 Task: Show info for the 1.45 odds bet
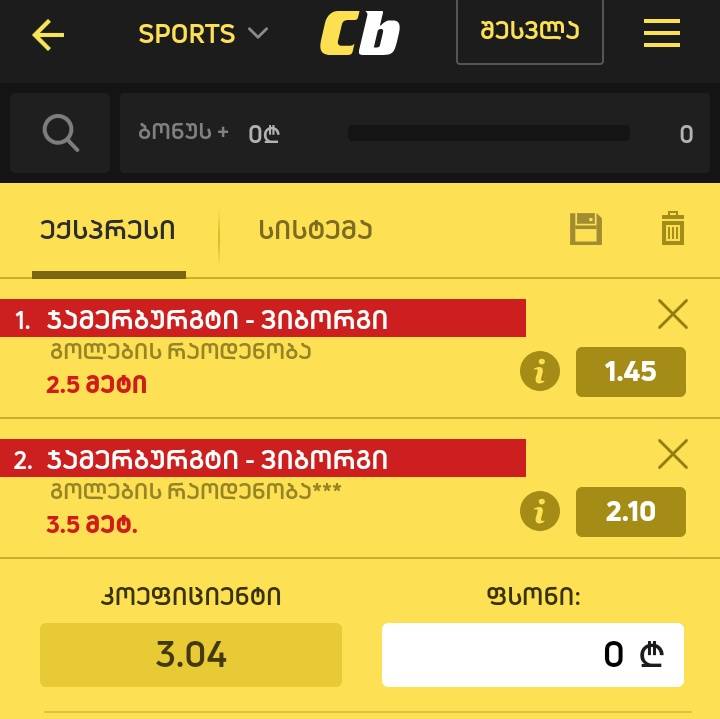(540, 372)
